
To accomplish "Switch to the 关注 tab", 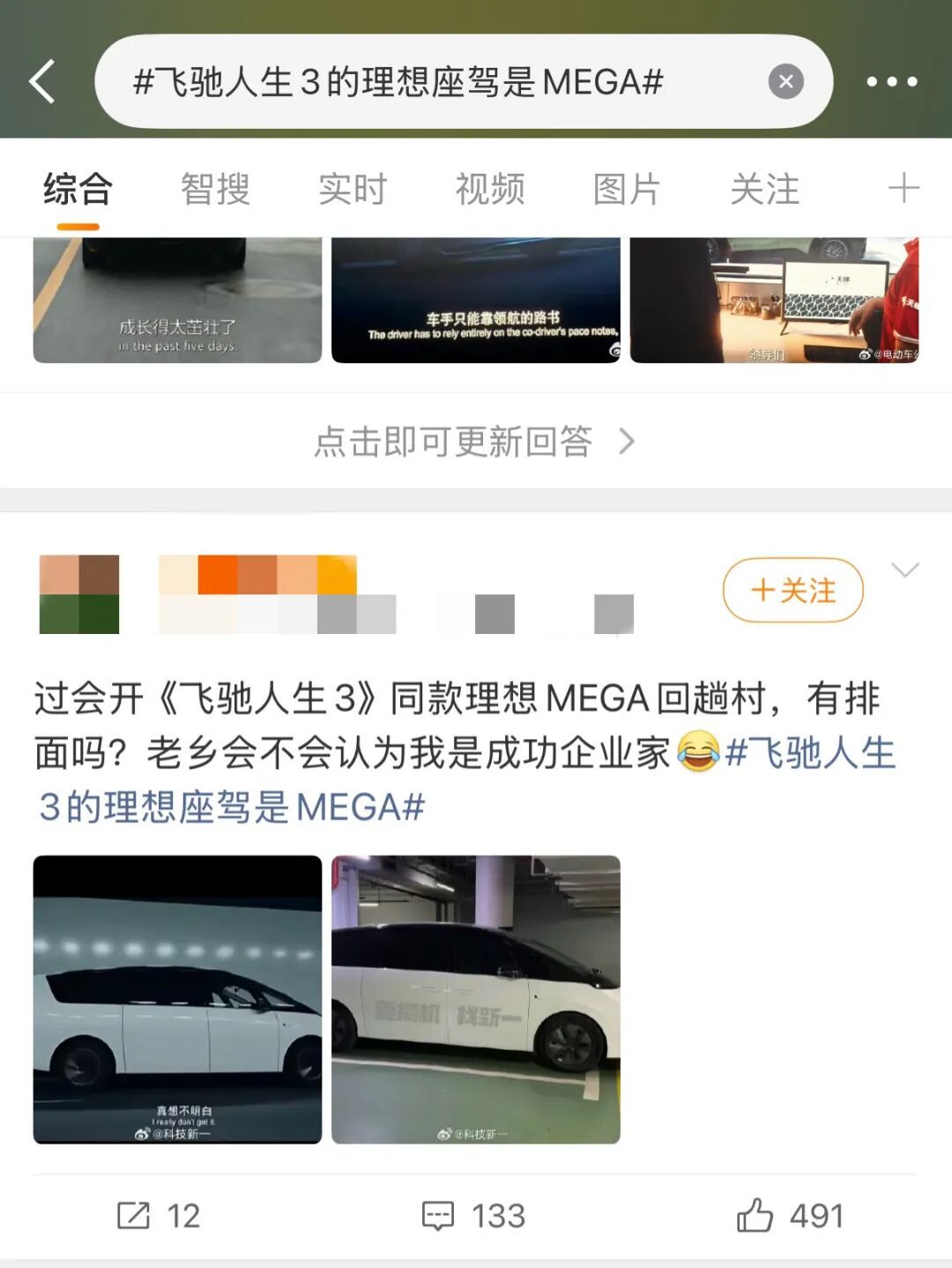I will pyautogui.click(x=764, y=190).
